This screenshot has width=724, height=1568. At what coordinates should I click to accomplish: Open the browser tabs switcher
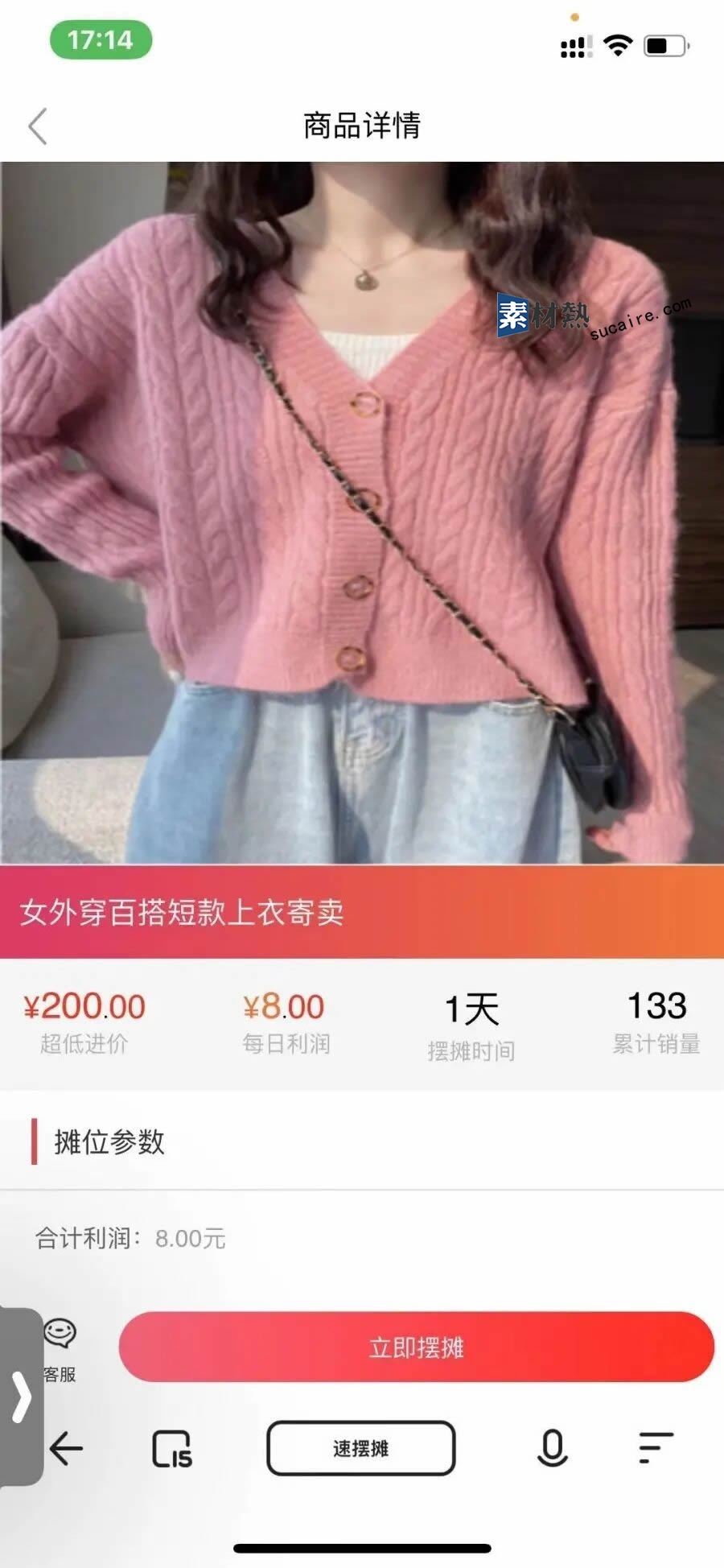172,1449
